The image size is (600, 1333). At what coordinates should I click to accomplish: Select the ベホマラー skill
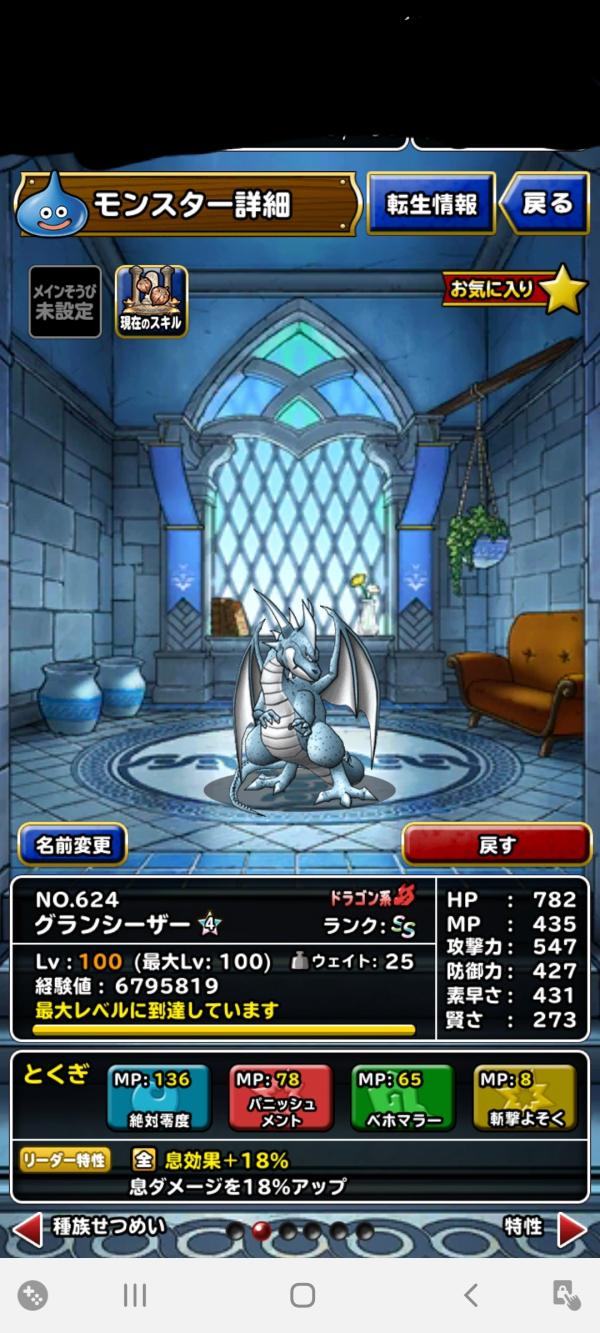pyautogui.click(x=403, y=1097)
